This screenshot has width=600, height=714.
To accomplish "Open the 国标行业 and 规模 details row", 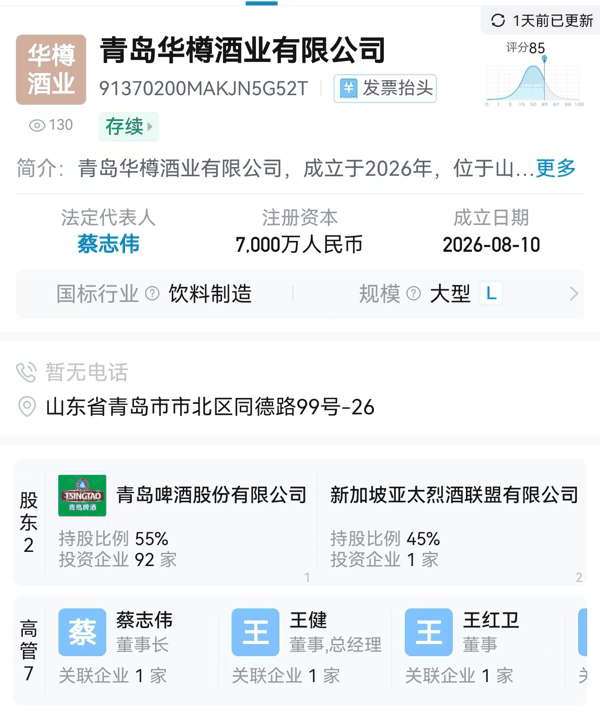I will pyautogui.click(x=300, y=294).
